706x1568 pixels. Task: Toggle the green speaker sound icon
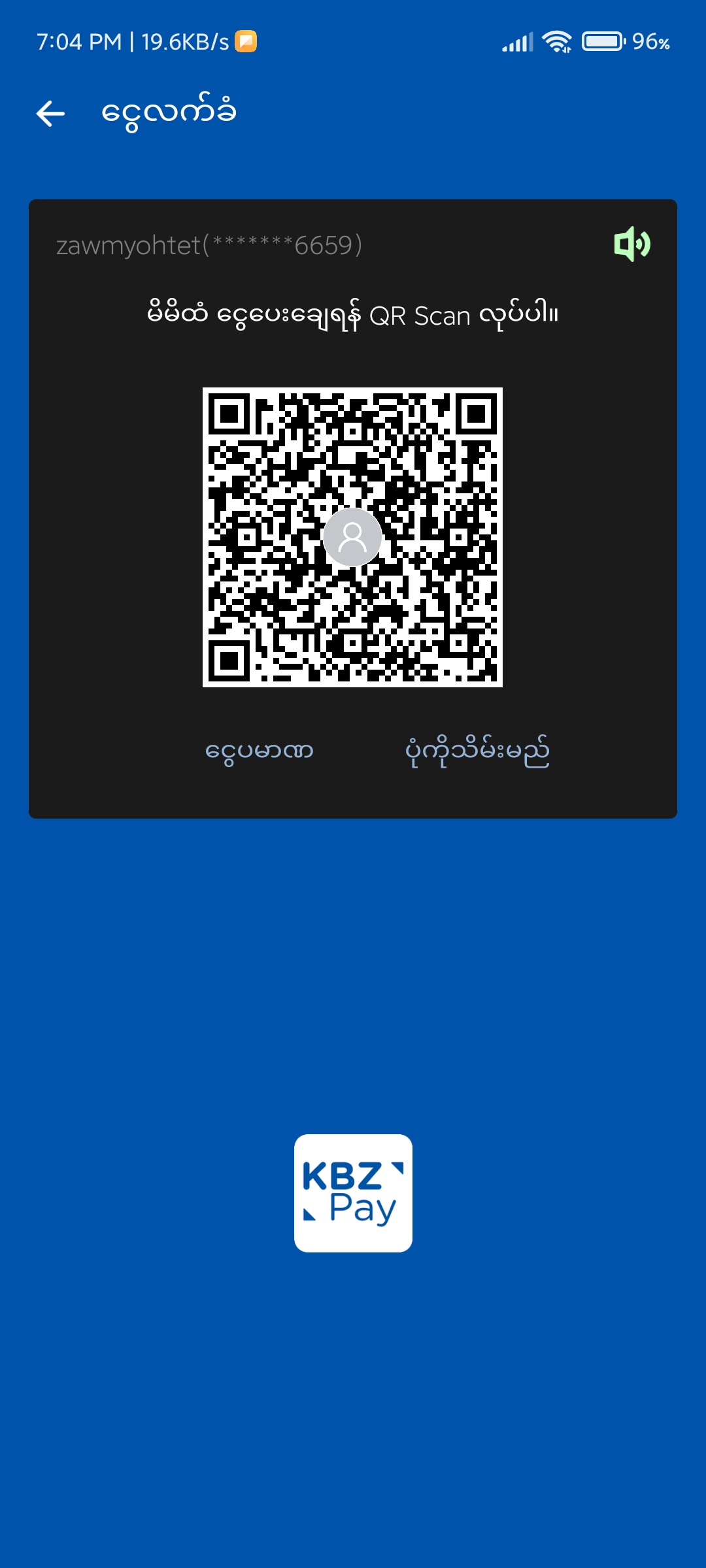(x=631, y=244)
